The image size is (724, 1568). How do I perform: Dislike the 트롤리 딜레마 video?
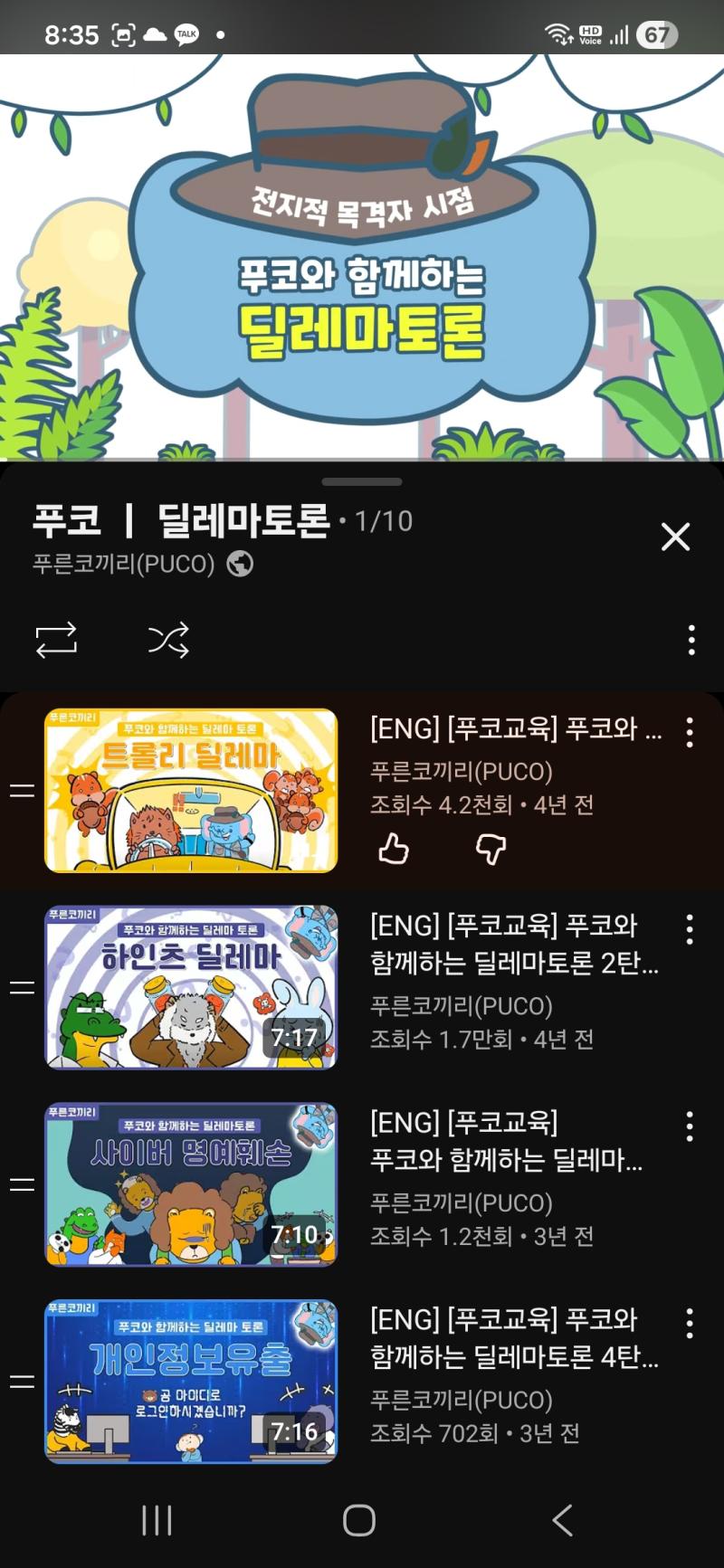[491, 849]
